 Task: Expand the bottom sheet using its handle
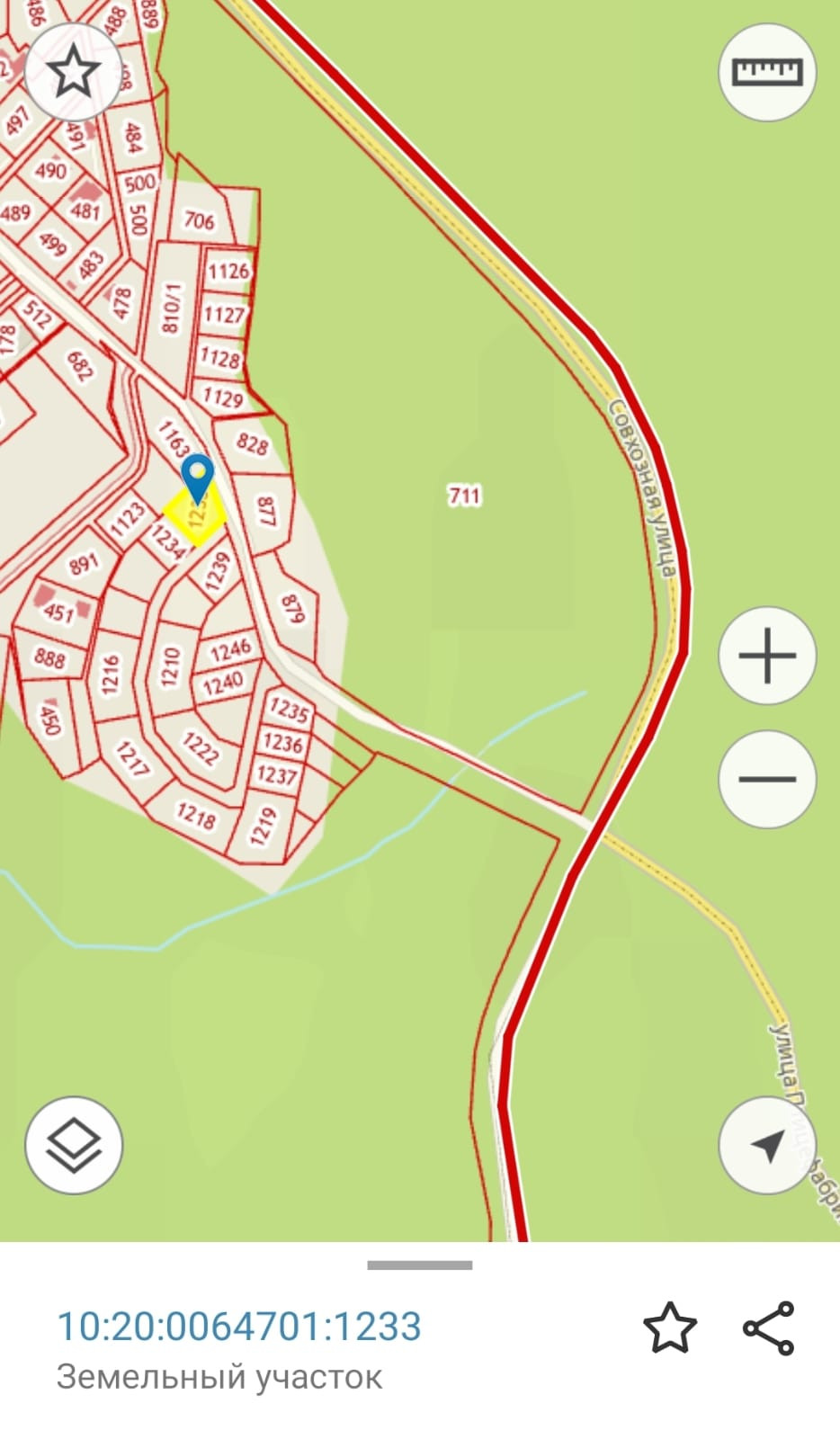click(x=419, y=1265)
